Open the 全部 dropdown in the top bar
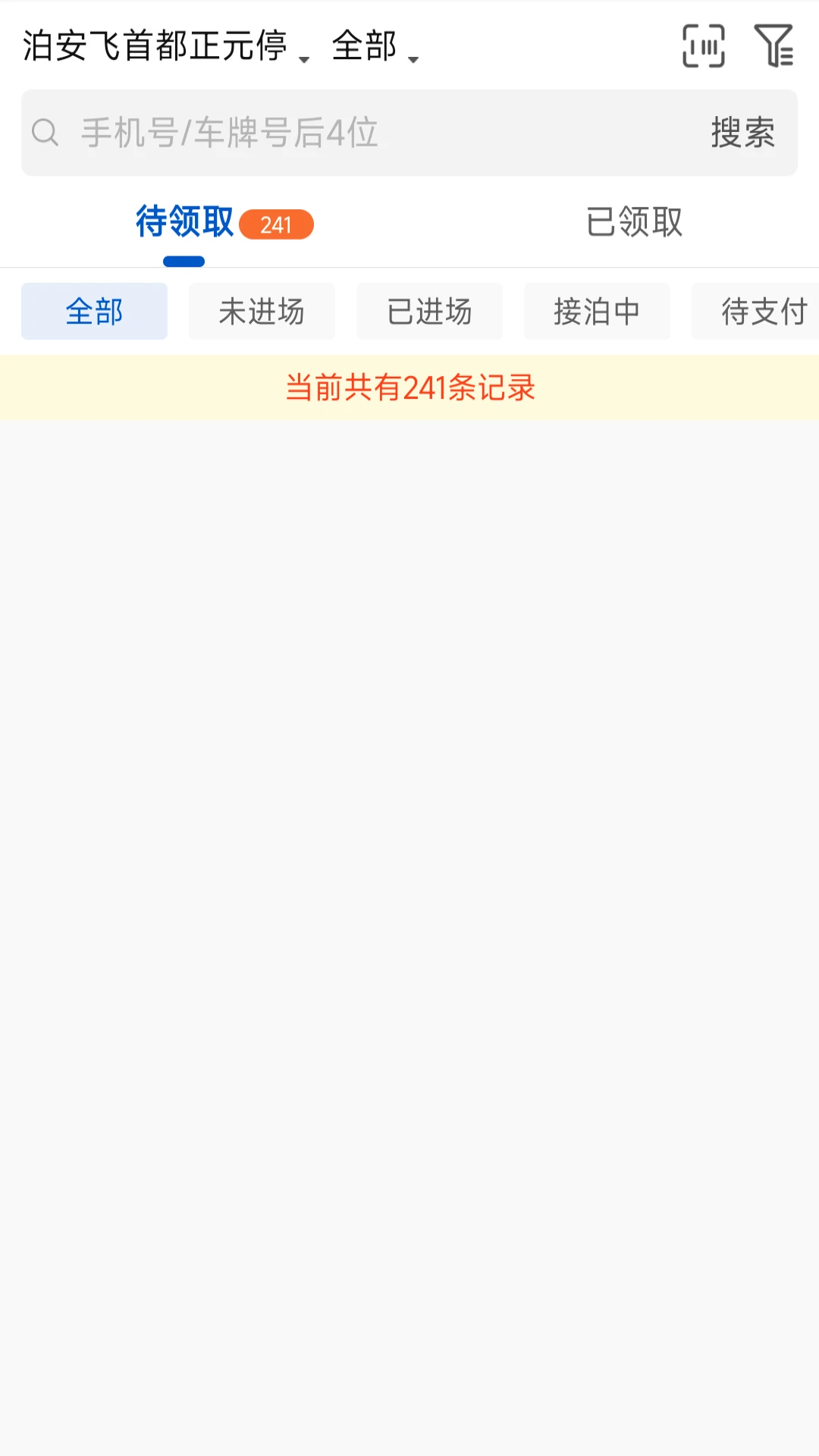The width and height of the screenshot is (819, 1456). point(374,47)
